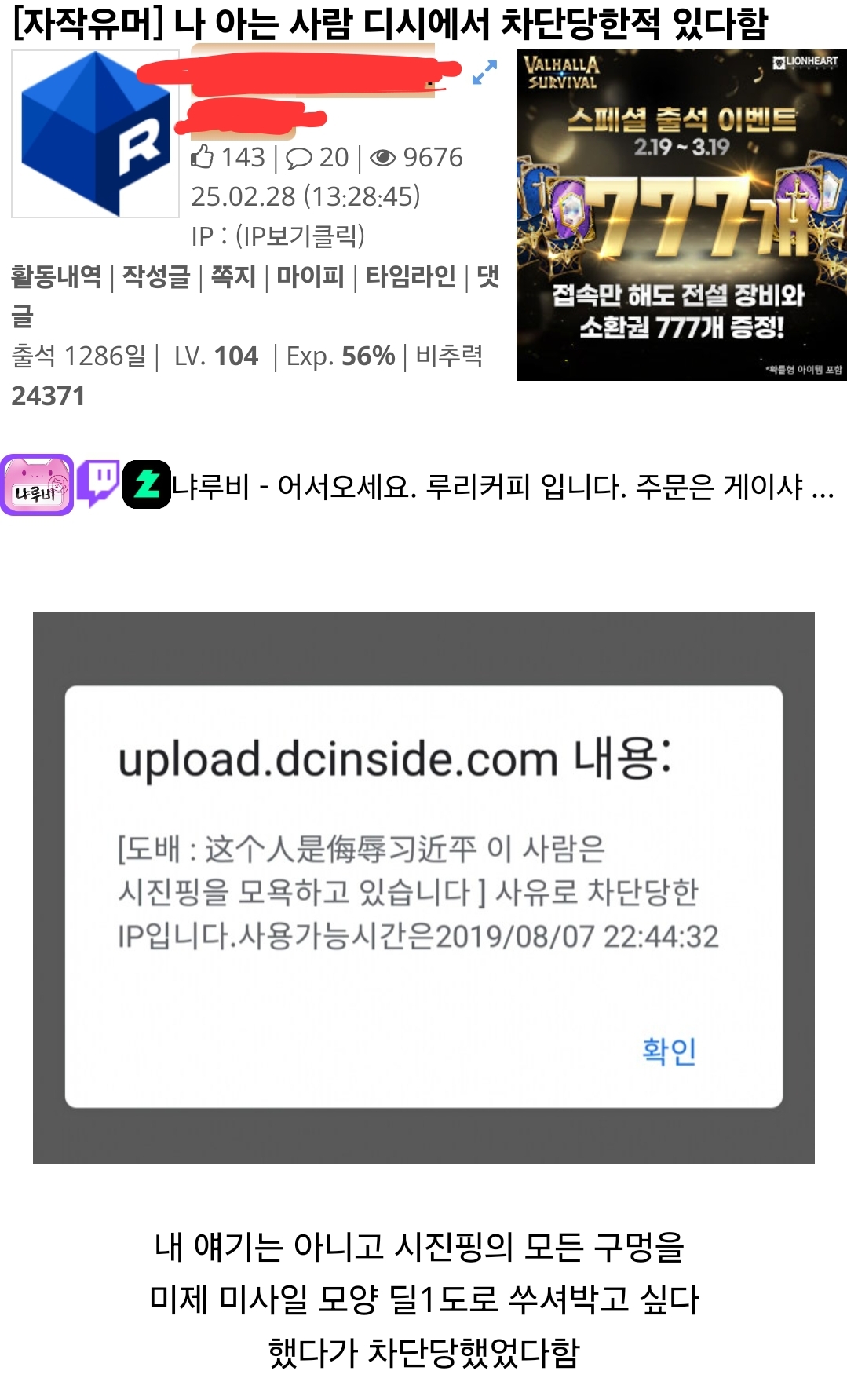Open the 냐루비 streamer profile icon
847x1400 pixels.
click(37, 485)
